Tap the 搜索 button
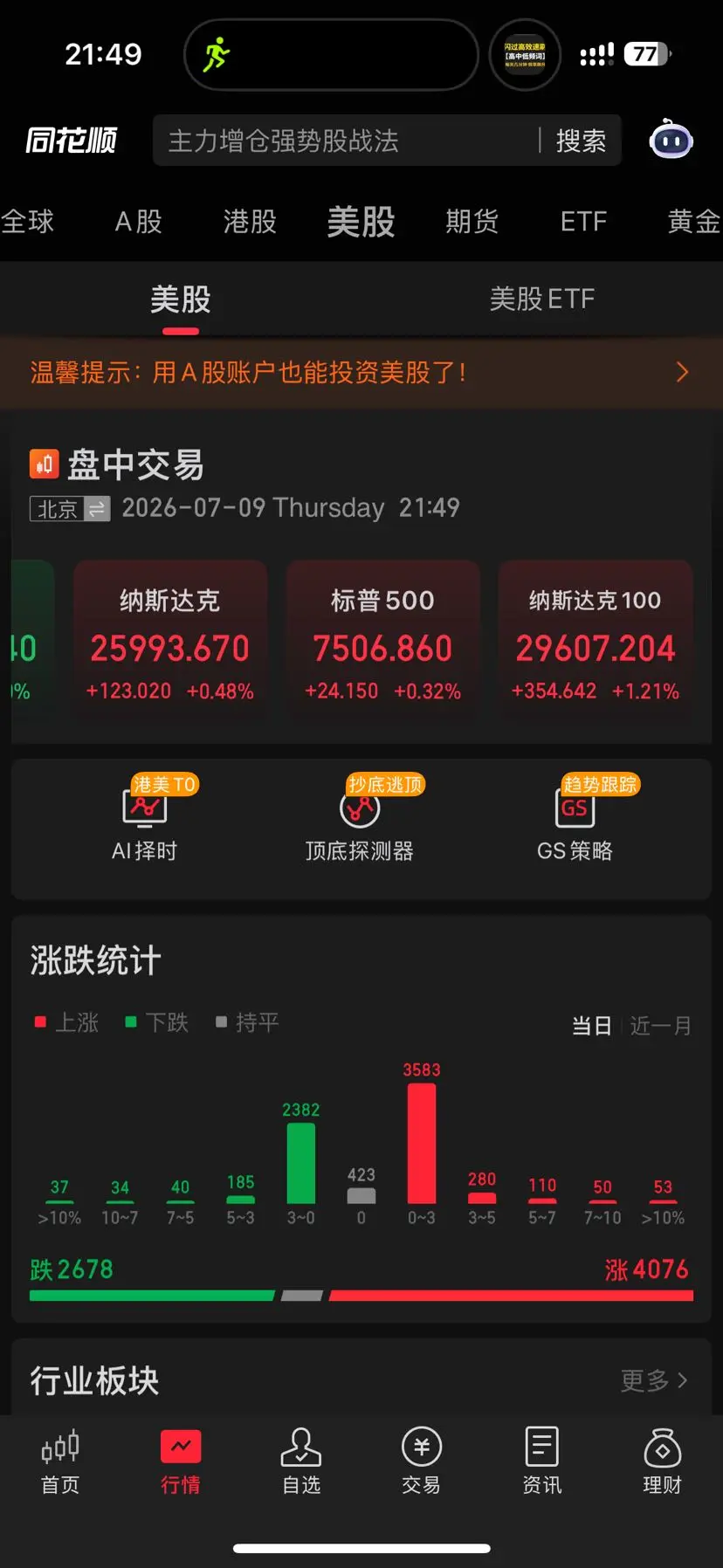The width and height of the screenshot is (723, 1568). click(581, 141)
